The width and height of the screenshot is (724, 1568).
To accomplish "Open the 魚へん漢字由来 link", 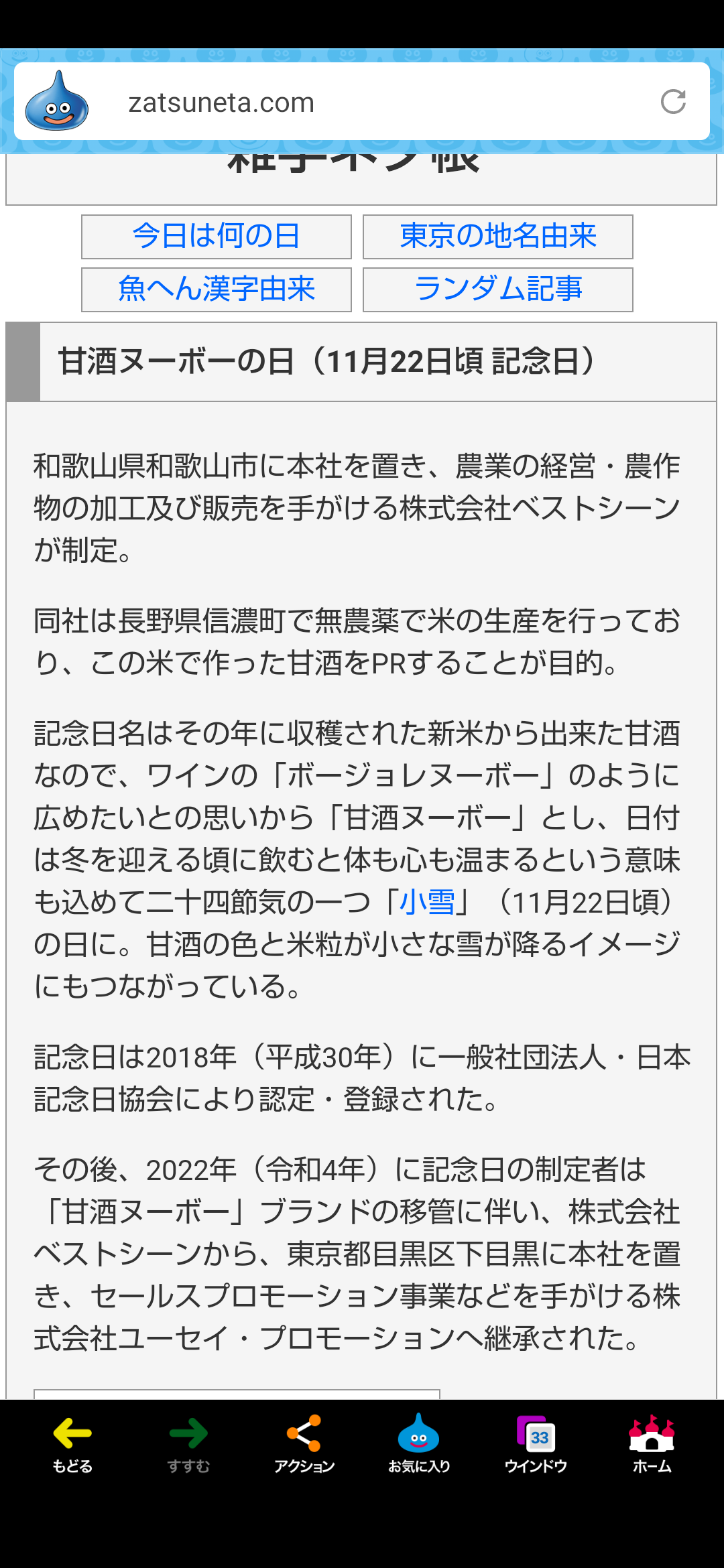I will 217,289.
